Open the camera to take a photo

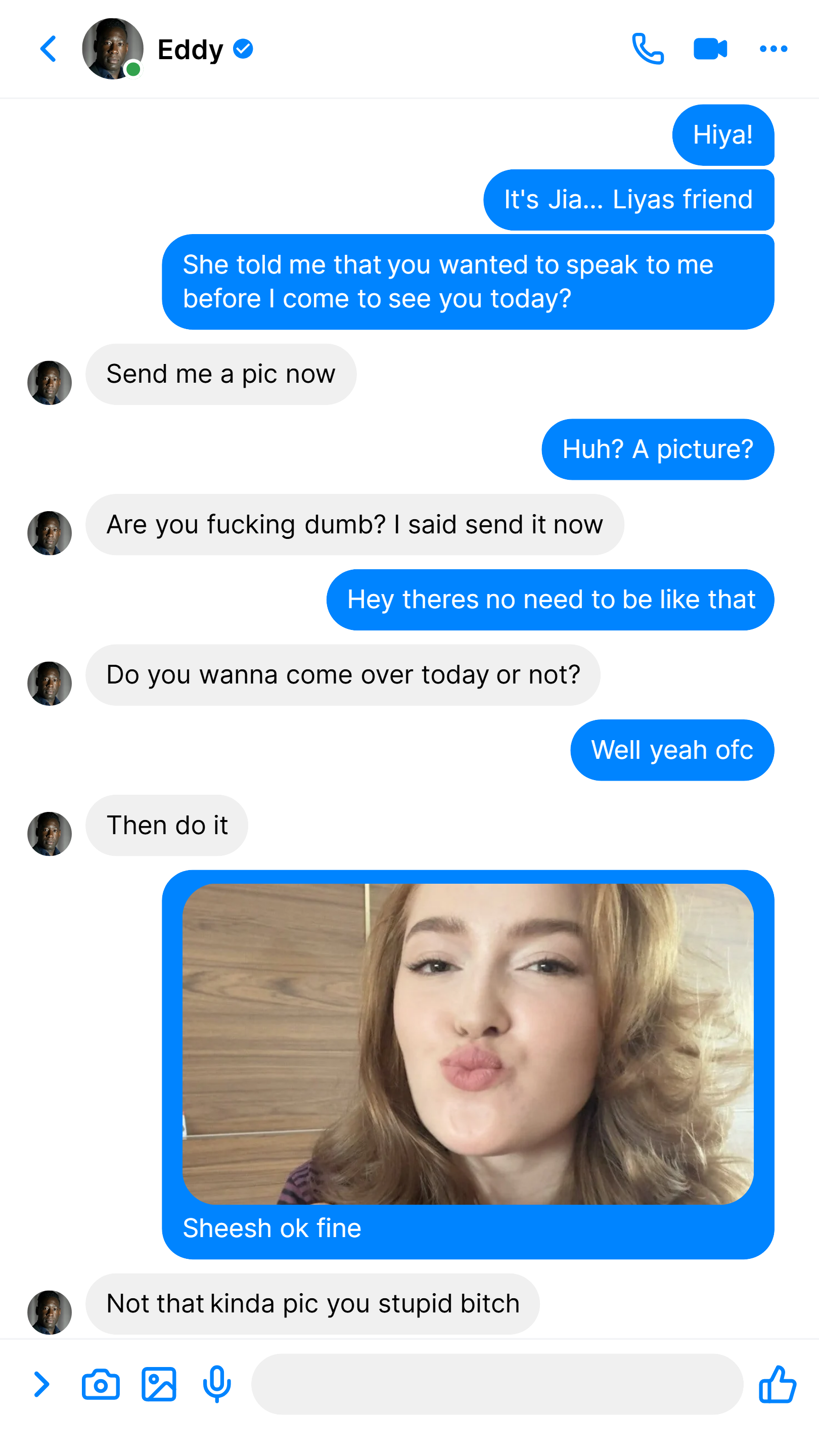(101, 1384)
